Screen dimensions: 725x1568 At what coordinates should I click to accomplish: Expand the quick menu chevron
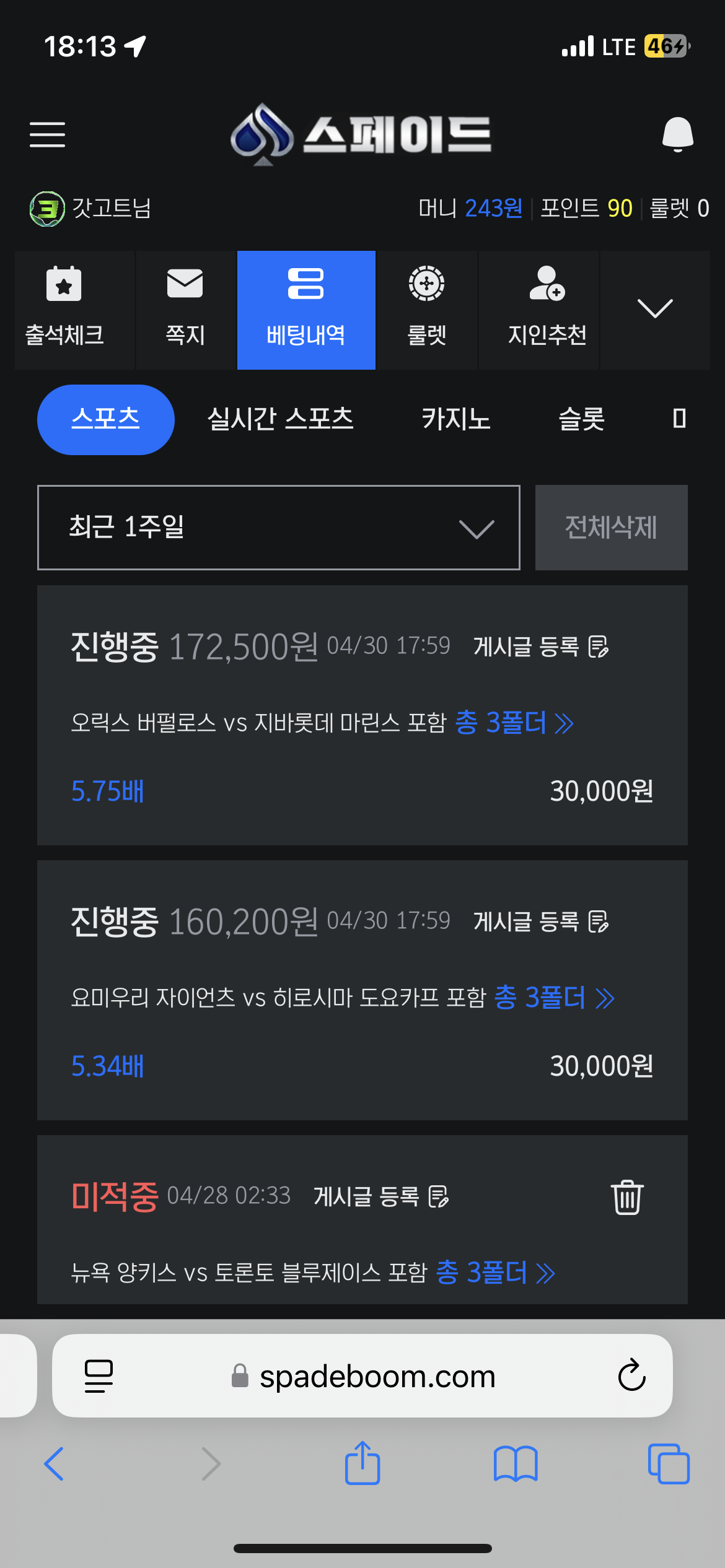[x=655, y=309]
